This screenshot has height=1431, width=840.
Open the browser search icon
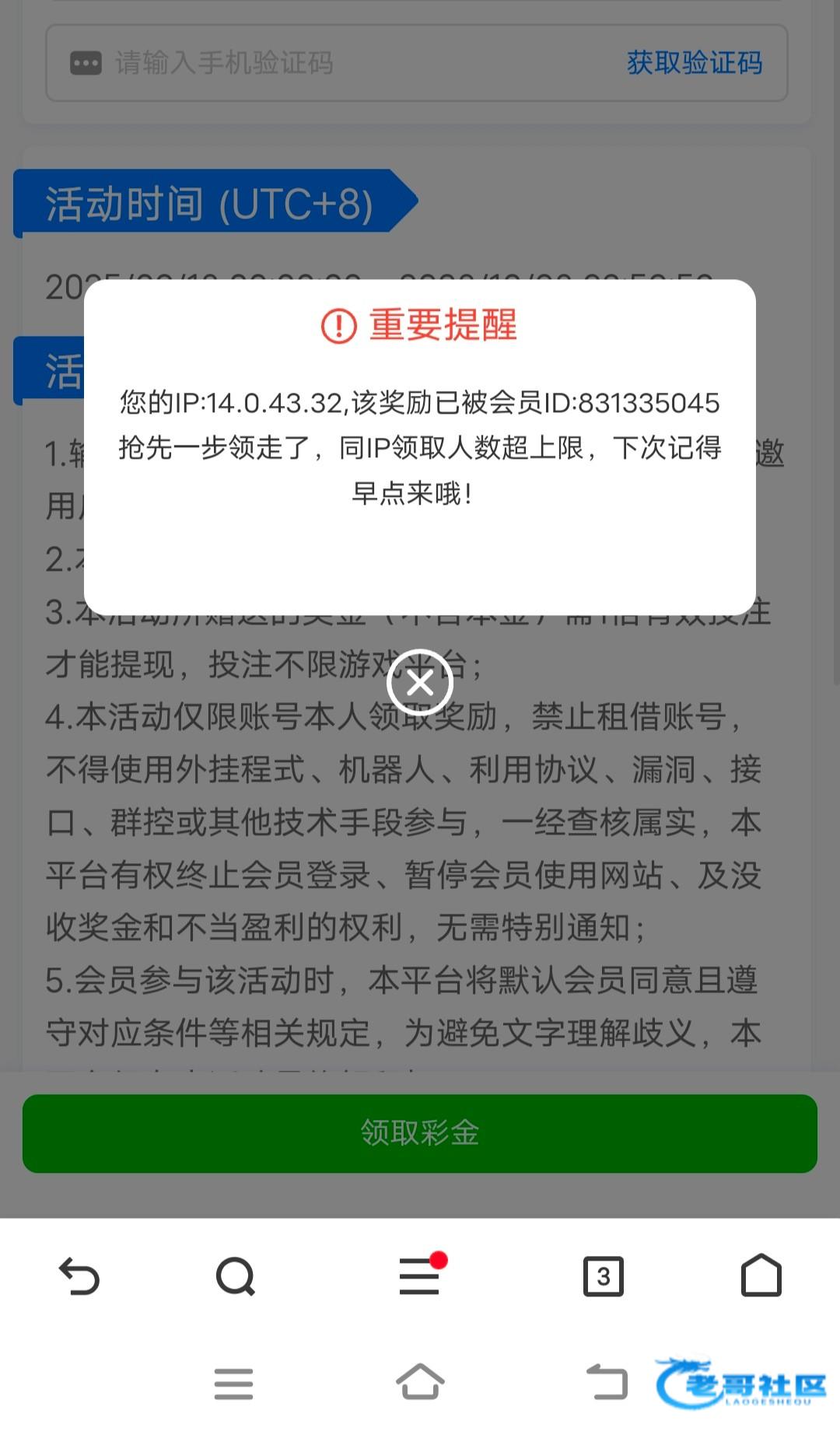(235, 1276)
